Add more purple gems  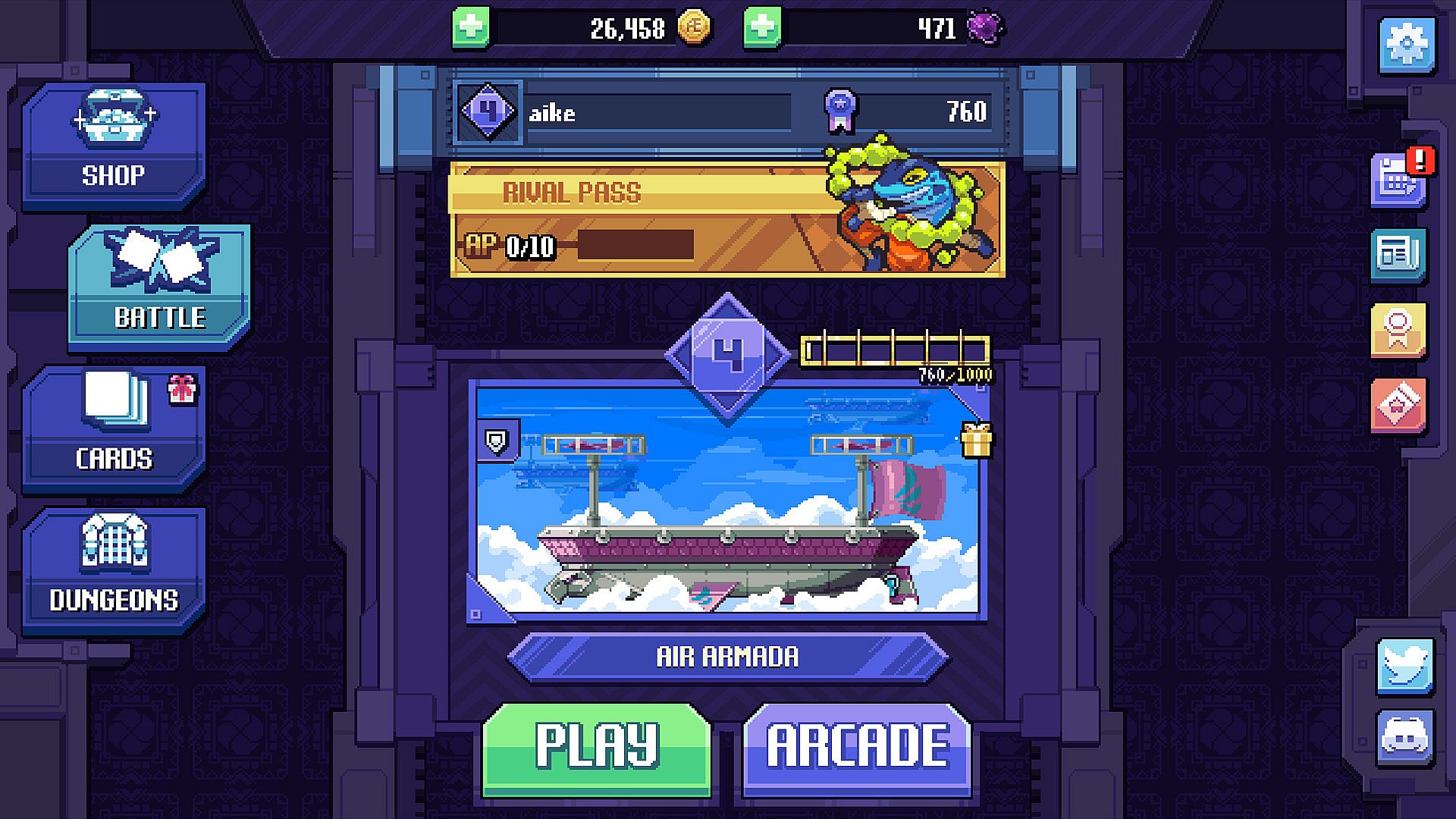coord(762,29)
